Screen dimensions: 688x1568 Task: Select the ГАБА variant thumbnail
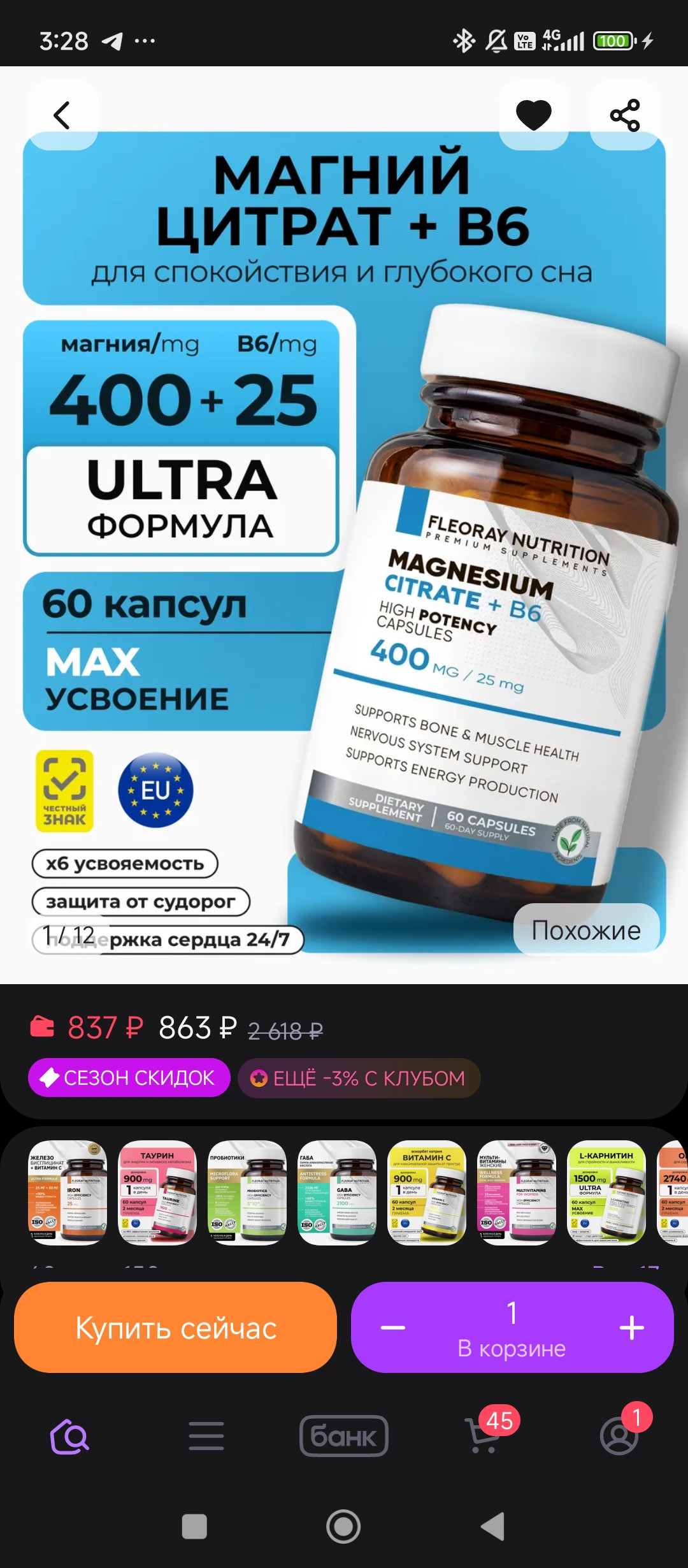[x=337, y=1192]
